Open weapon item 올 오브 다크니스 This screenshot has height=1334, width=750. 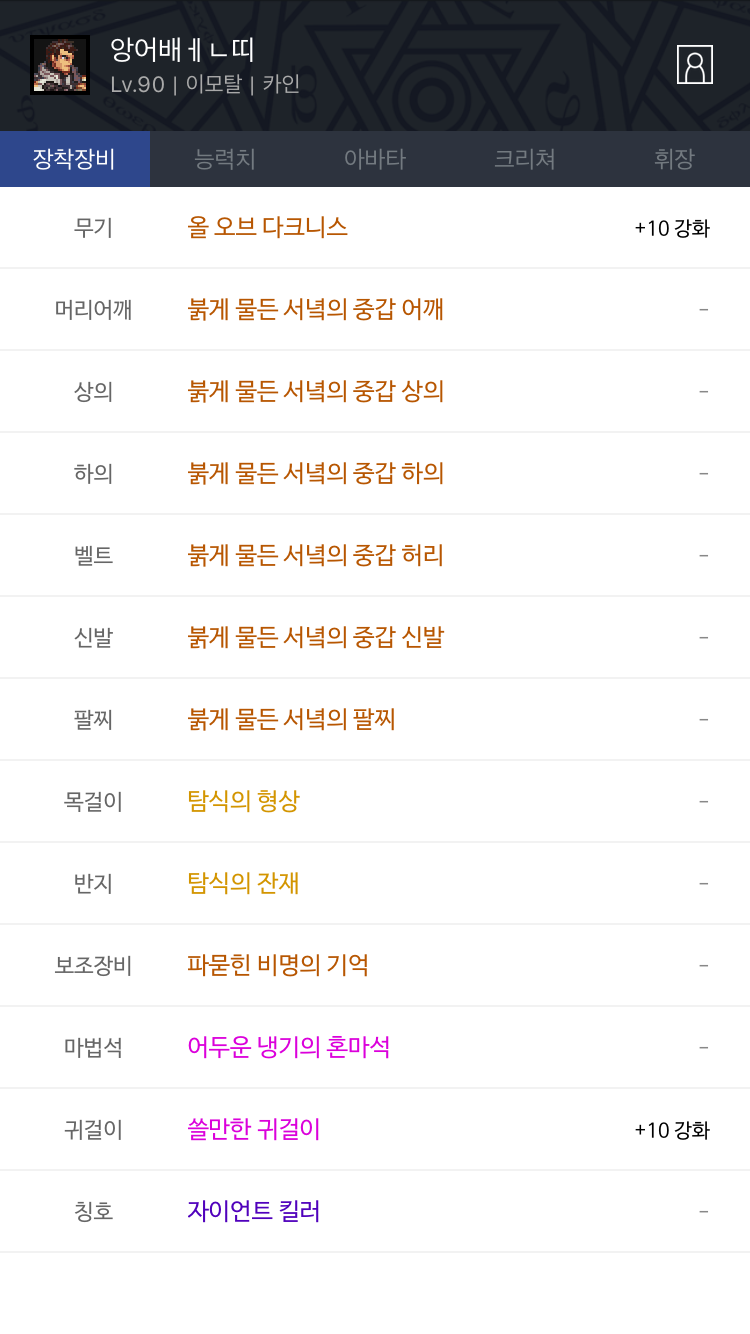point(268,227)
